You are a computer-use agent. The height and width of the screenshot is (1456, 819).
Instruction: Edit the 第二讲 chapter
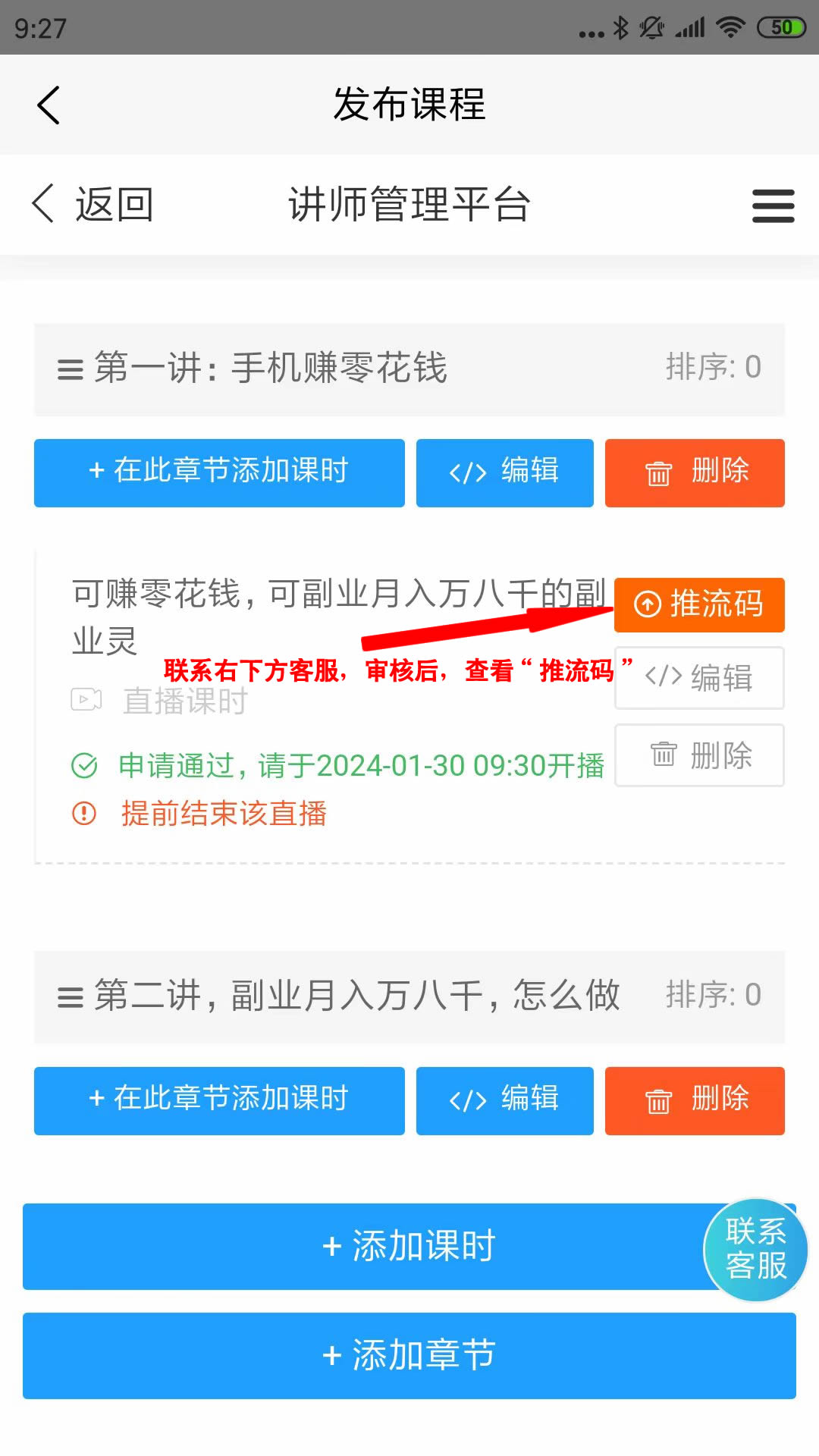click(x=504, y=1100)
